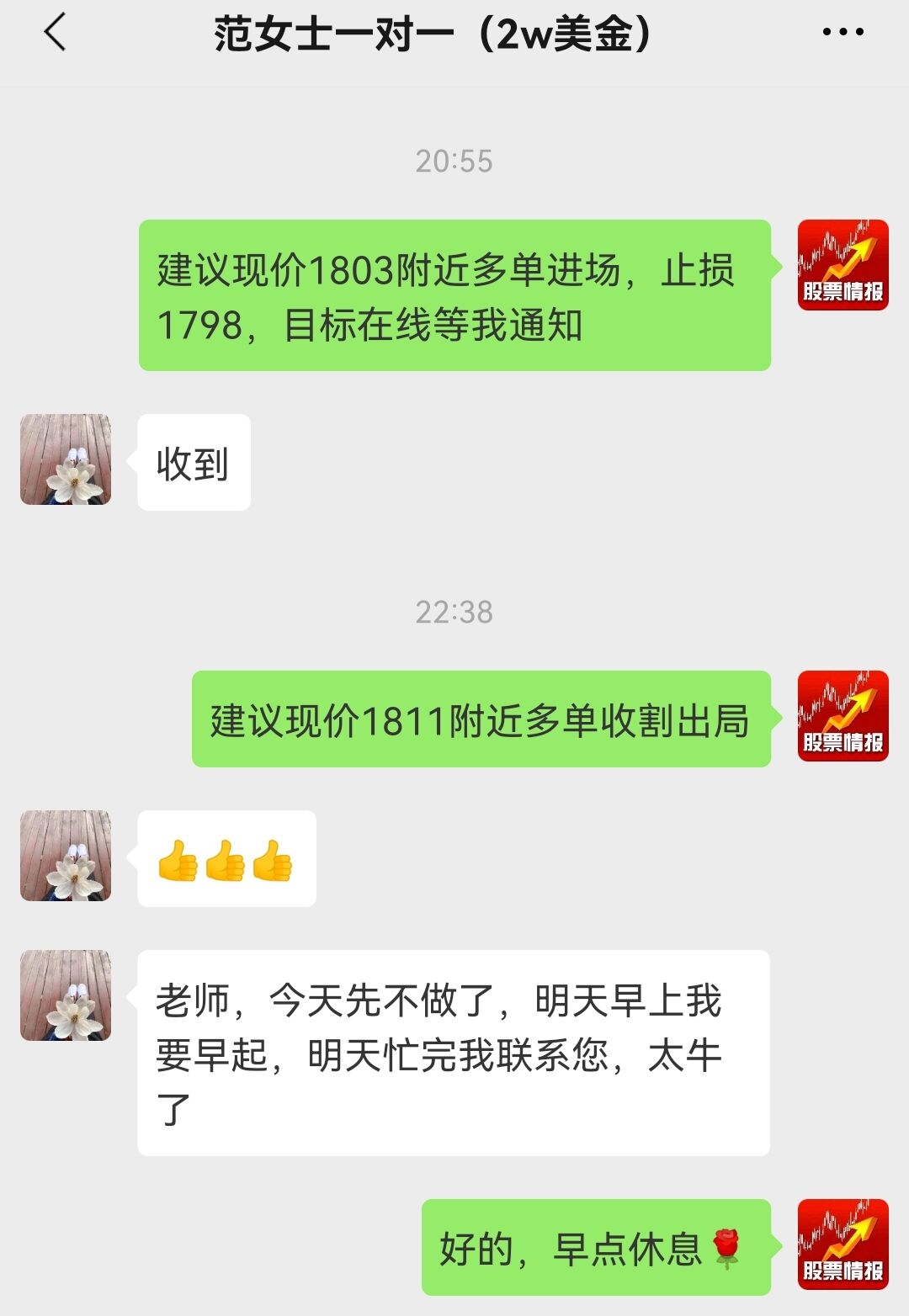The width and height of the screenshot is (909, 1316).
Task: Open contact avatar beside the 收到 message
Action: (66, 459)
